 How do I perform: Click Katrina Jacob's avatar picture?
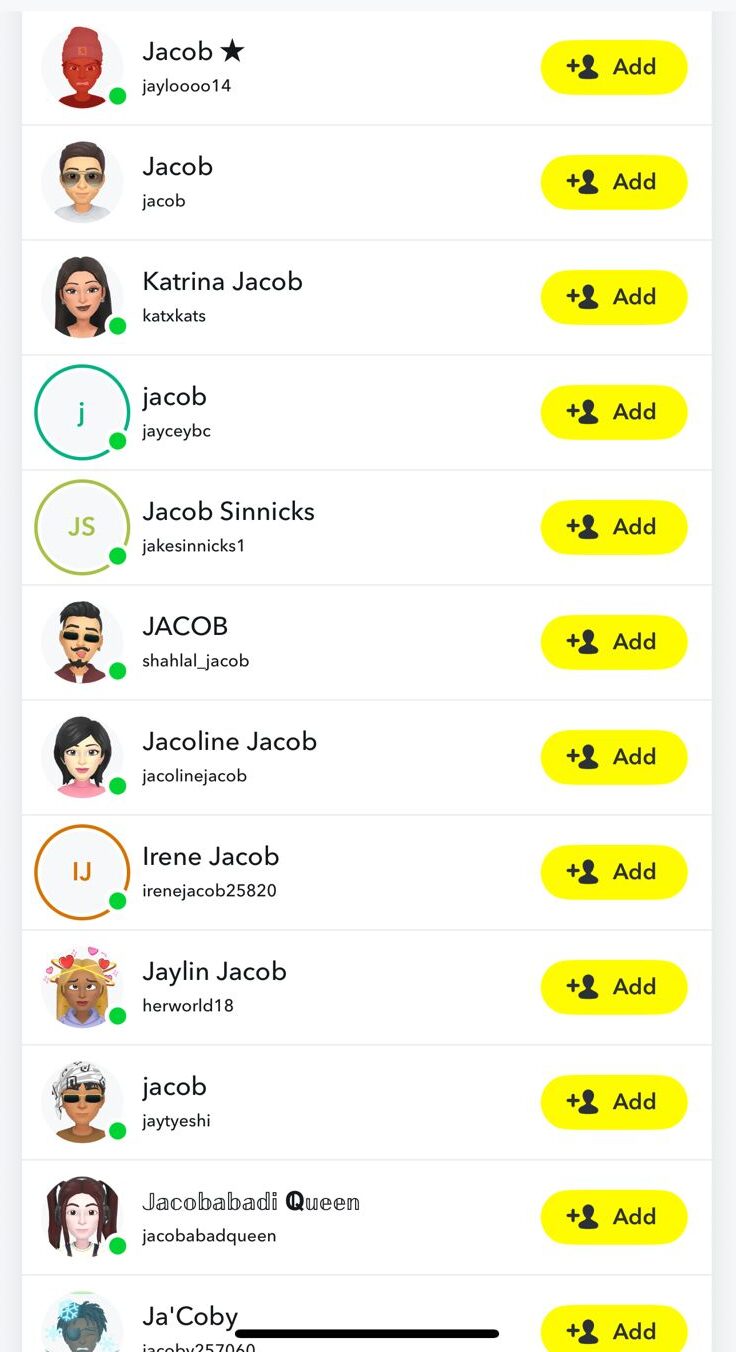(82, 297)
